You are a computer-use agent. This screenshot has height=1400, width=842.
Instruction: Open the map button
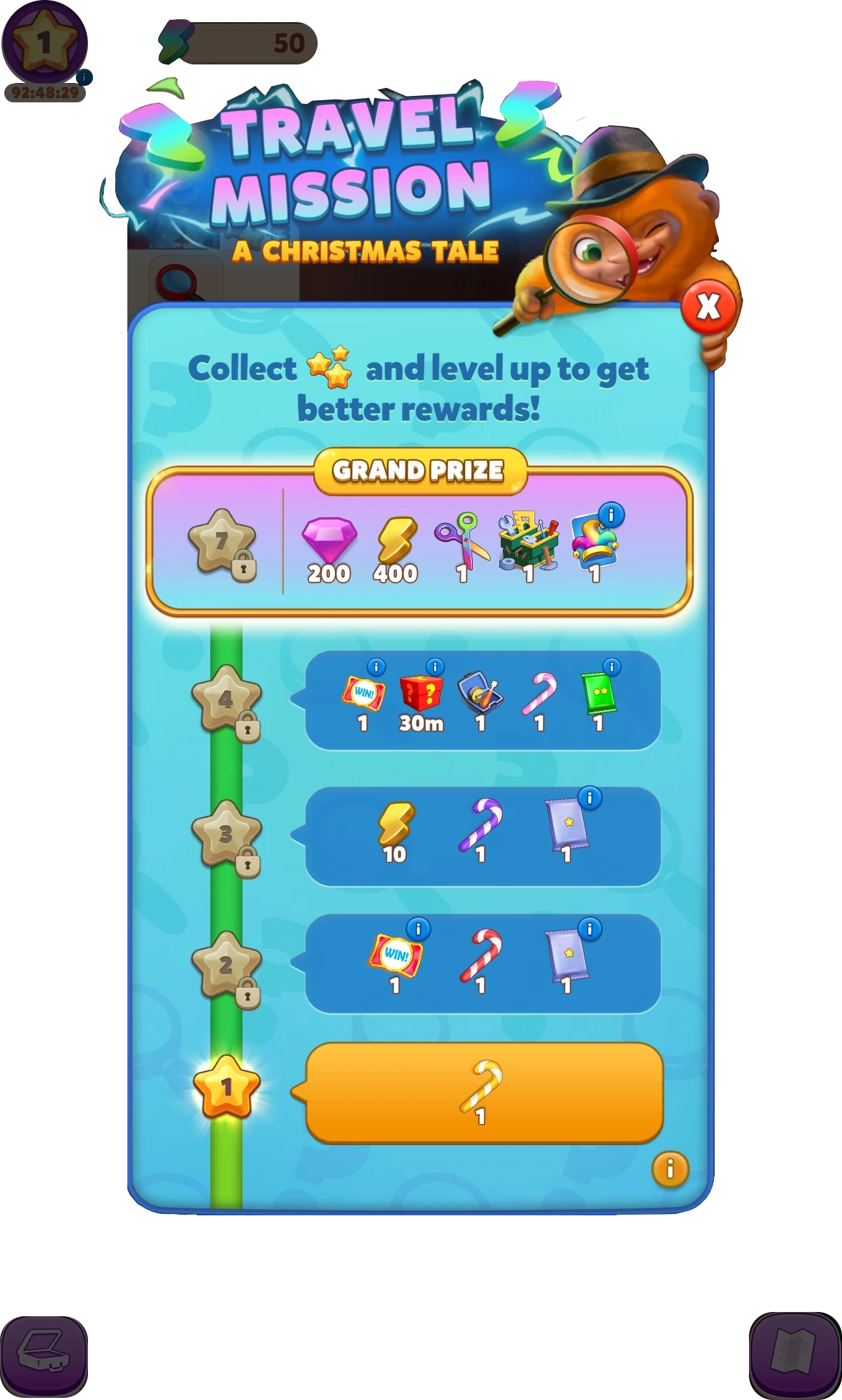click(x=795, y=1354)
